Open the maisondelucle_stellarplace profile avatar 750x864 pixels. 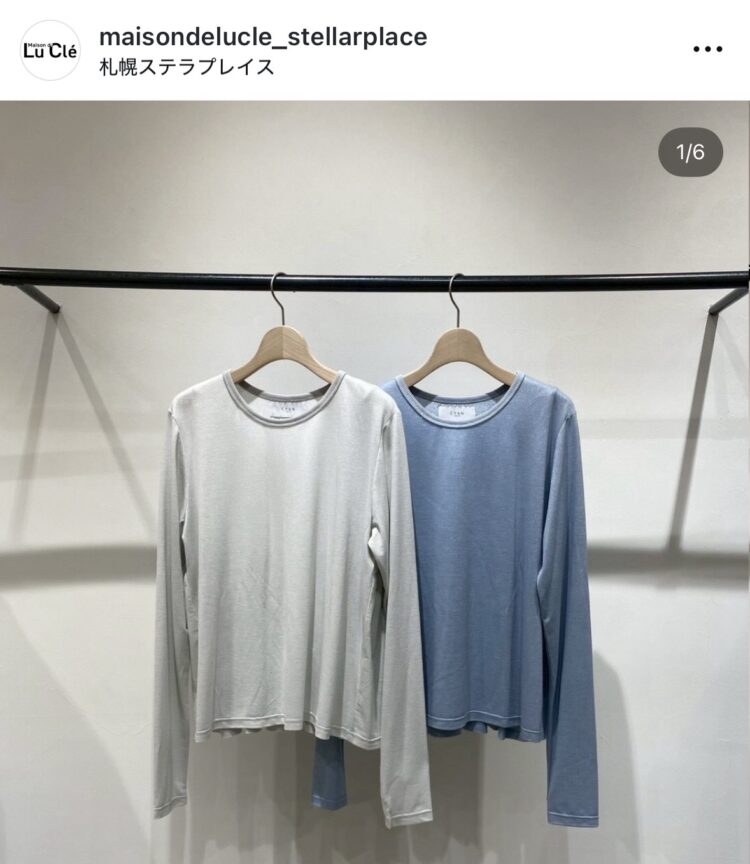49,50
